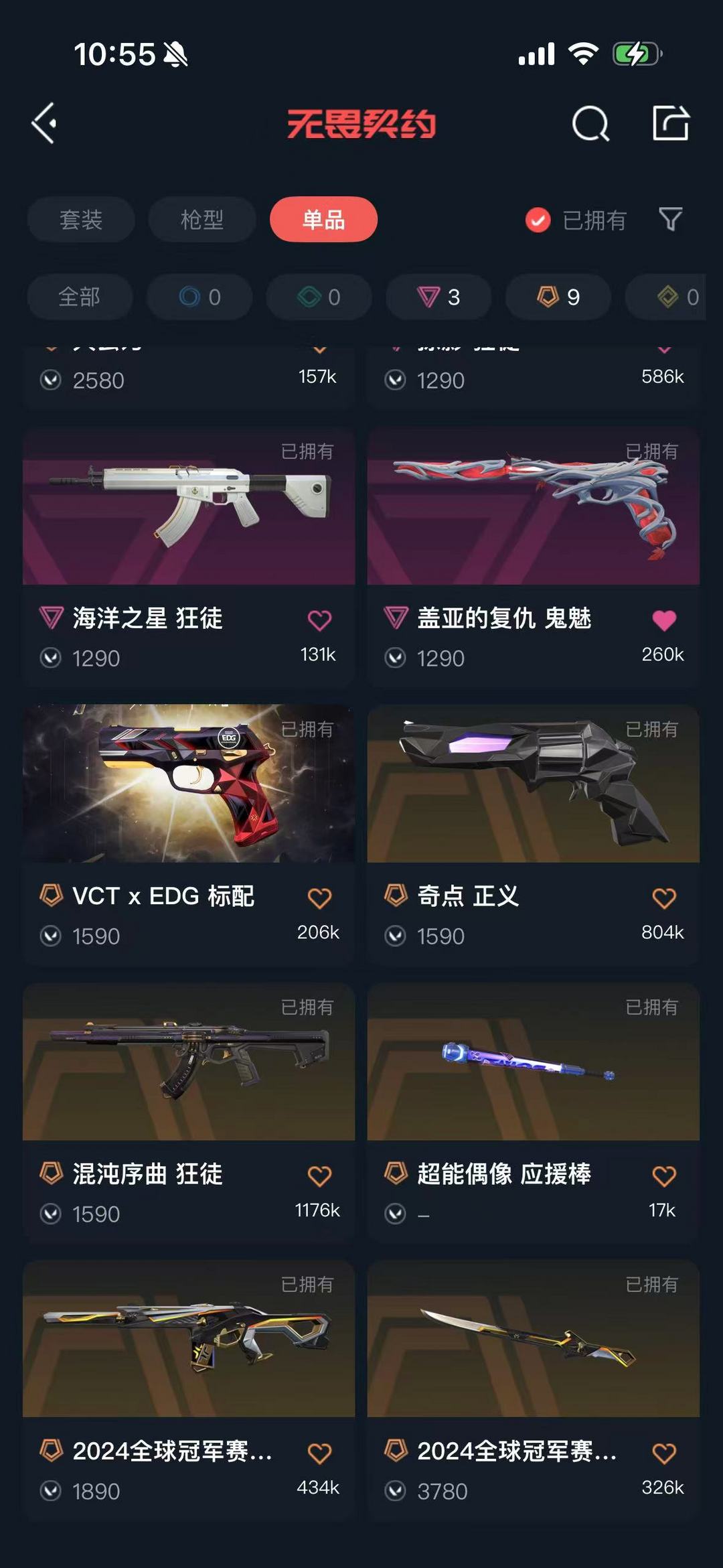Filter by the orange tier chip showing 9
This screenshot has height=1568, width=723.
pos(558,297)
